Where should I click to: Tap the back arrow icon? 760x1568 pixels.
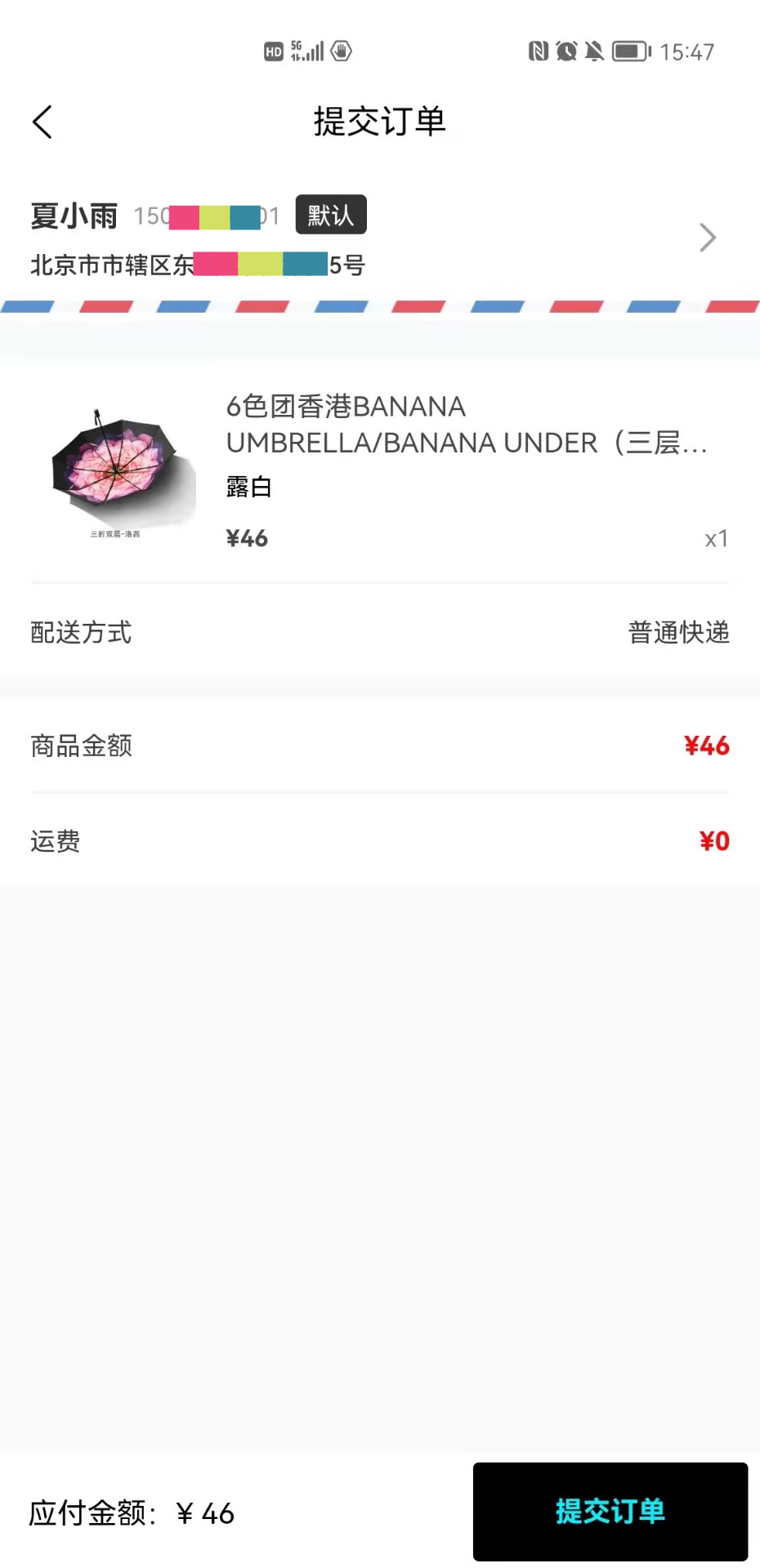(42, 122)
